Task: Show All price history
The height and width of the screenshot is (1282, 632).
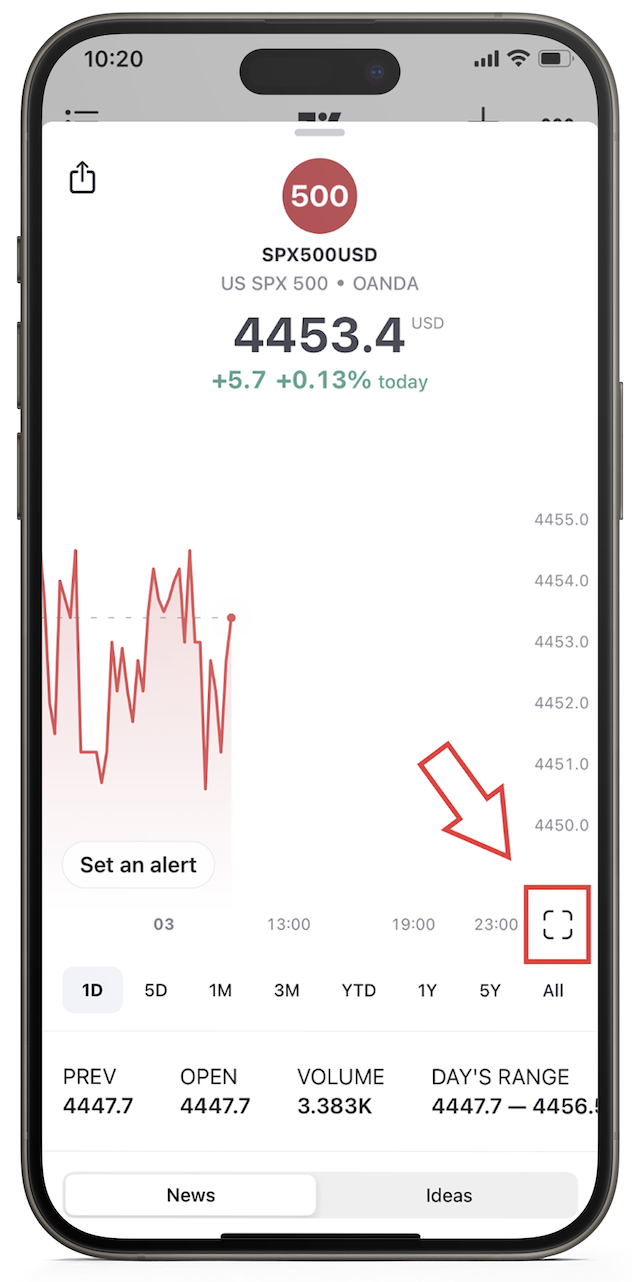Action: 553,990
